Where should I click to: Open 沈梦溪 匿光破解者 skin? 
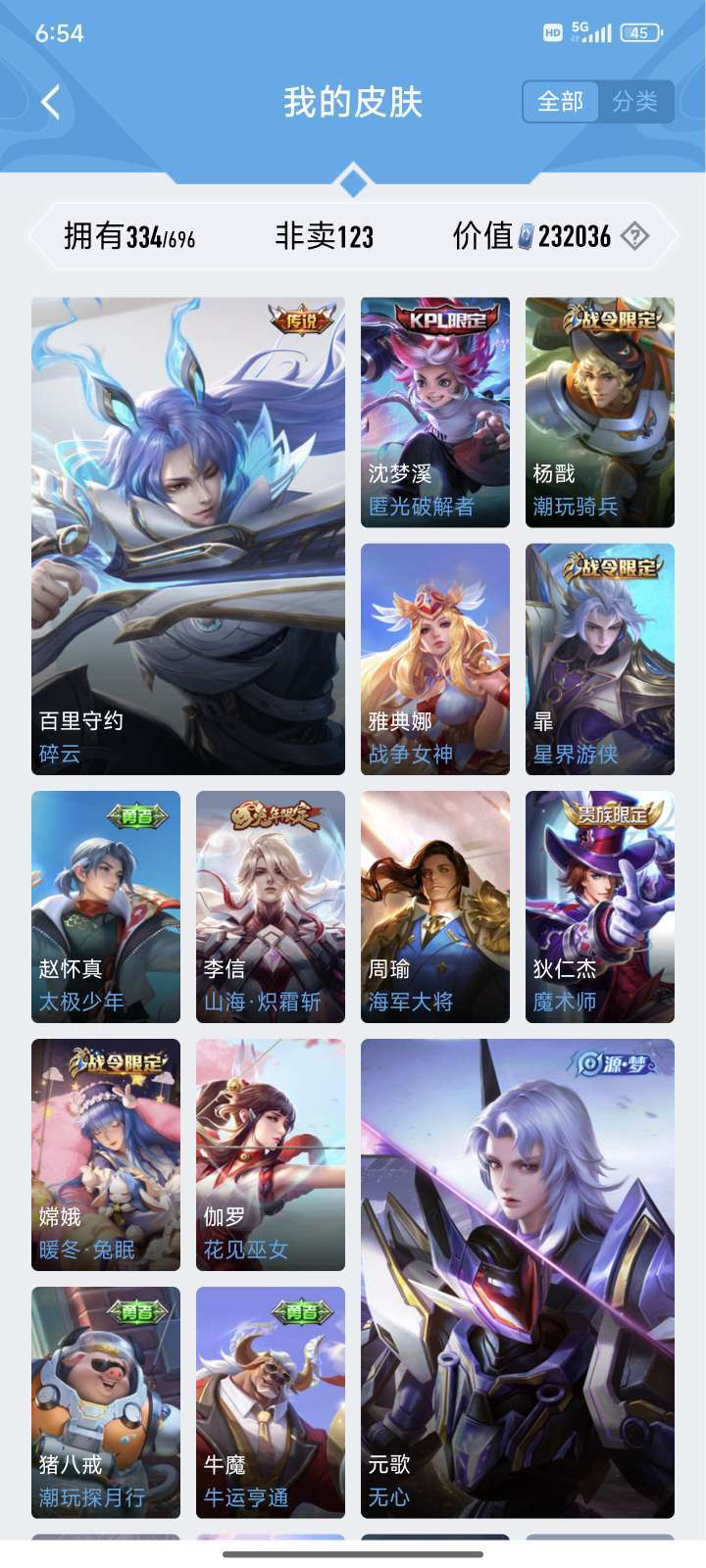click(x=435, y=413)
